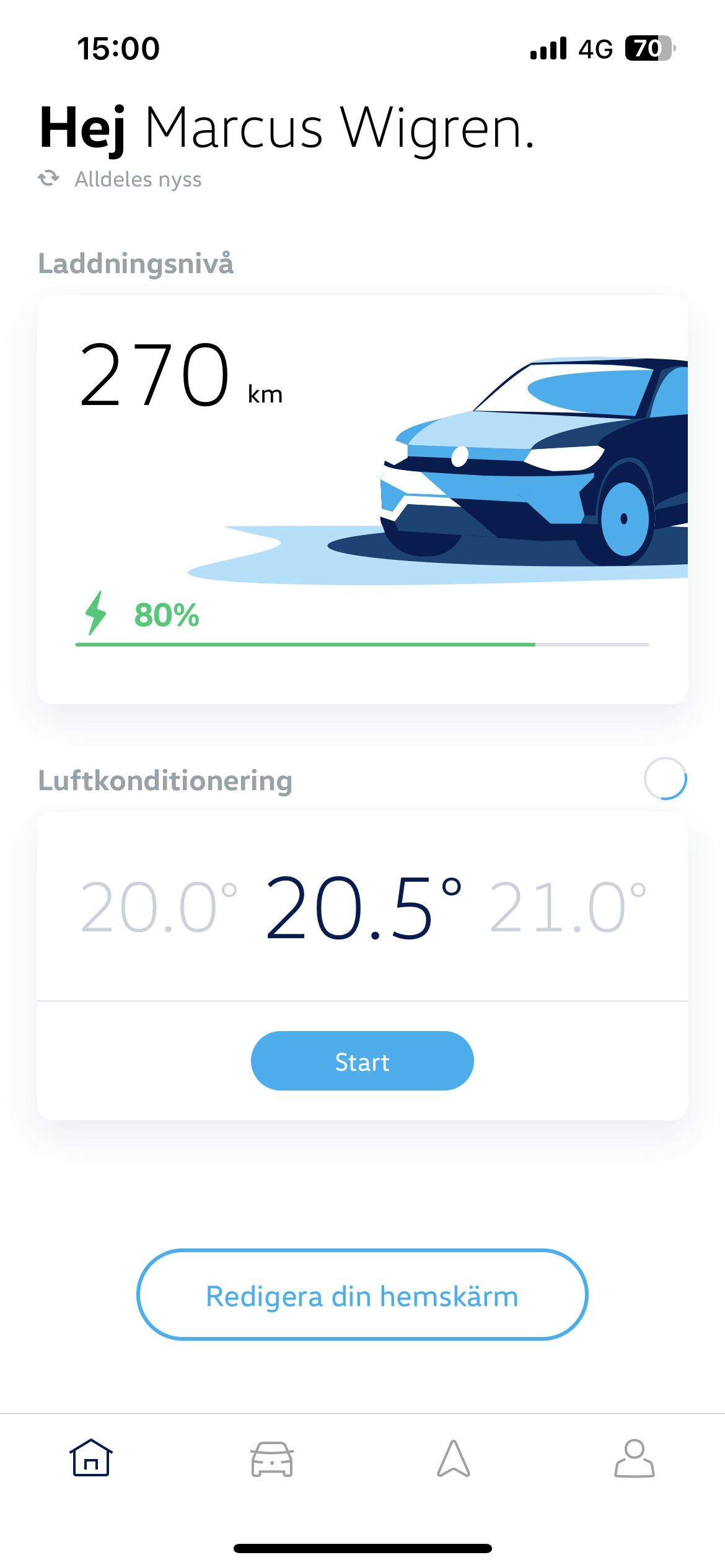This screenshot has width=725, height=1568.
Task: Select 21.0° as climate temperature
Action: 568,908
